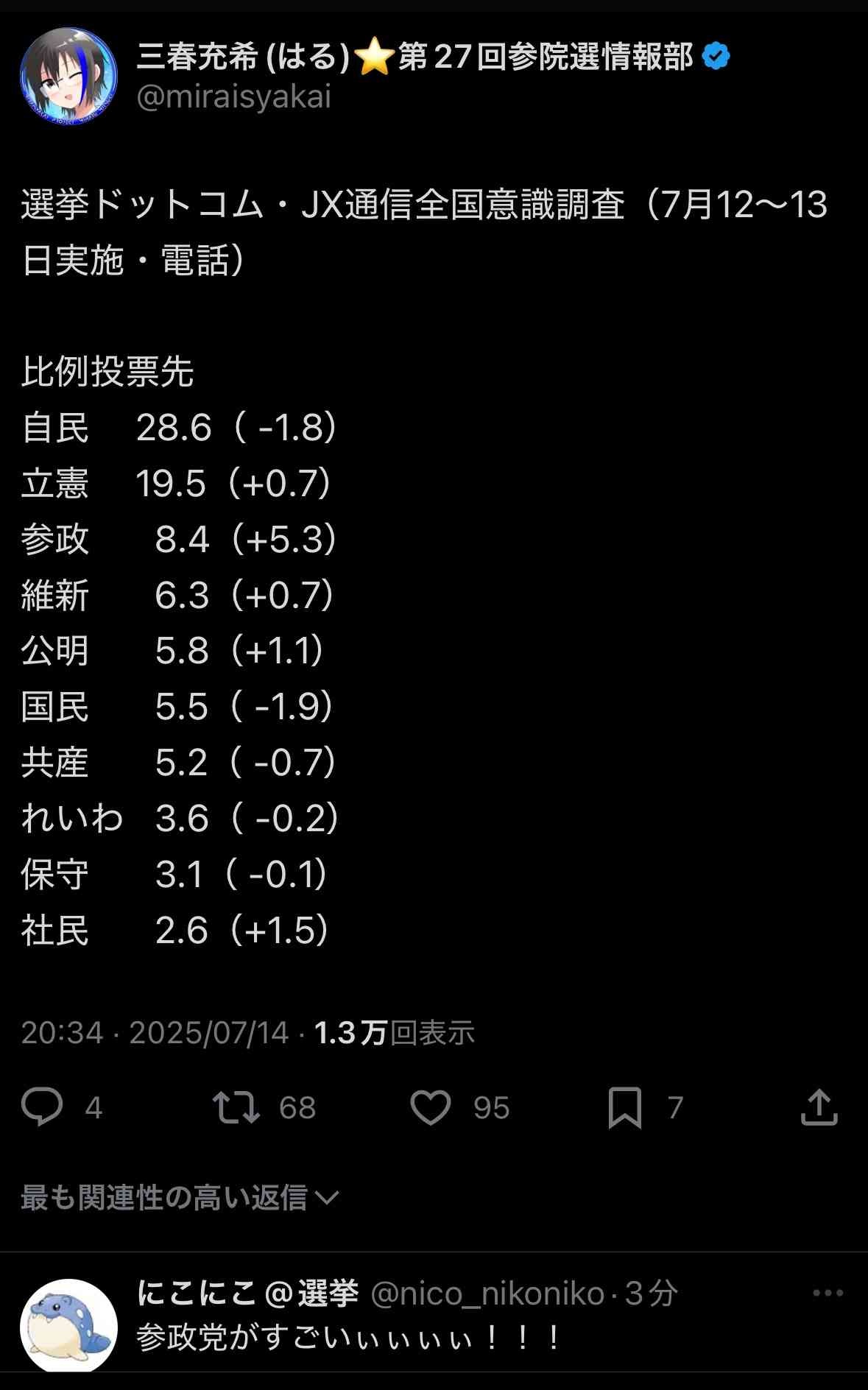Viewport: 868px width, 1390px height.
Task: Open overflow menu on にこにこ's reply
Action: pyautogui.click(x=828, y=1293)
